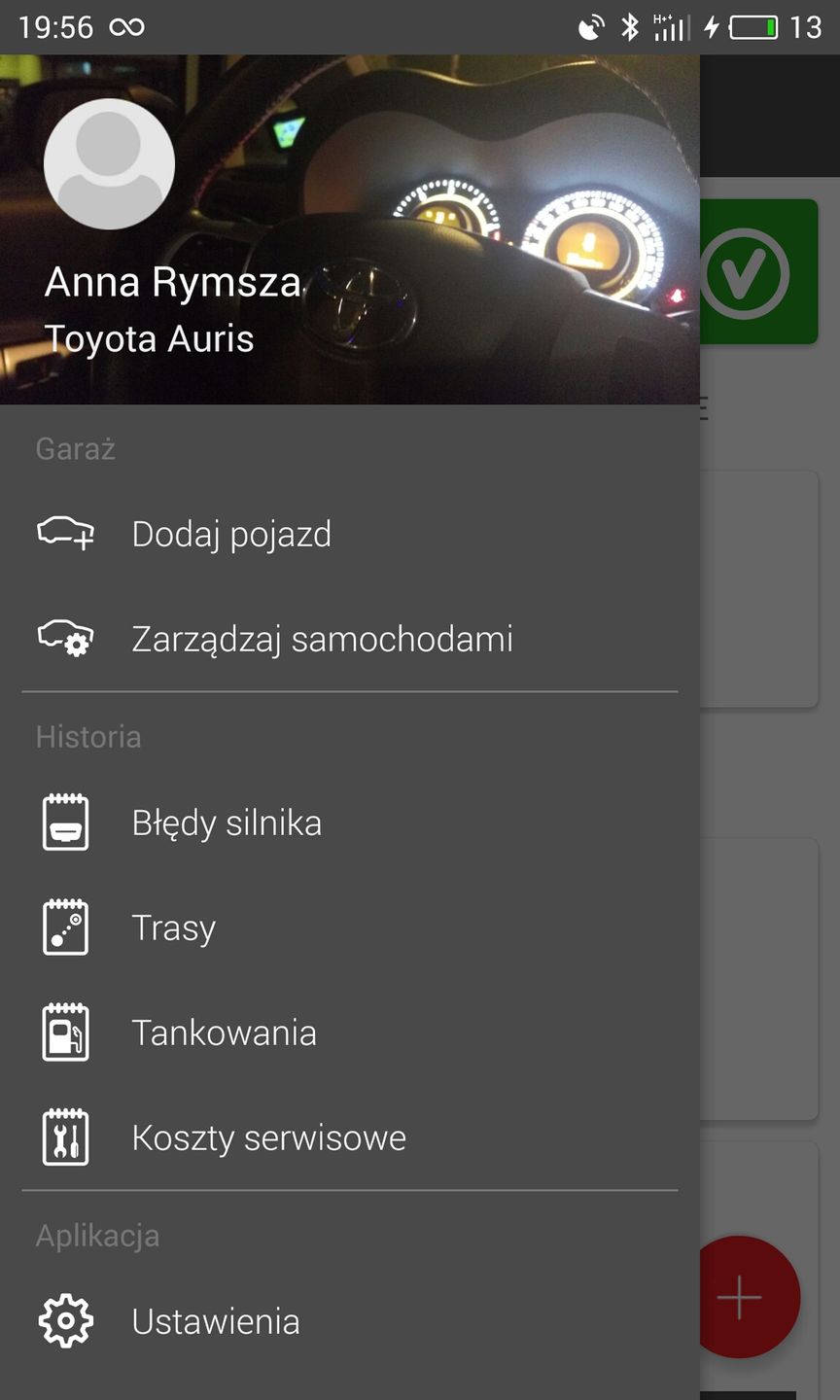
Task: Tap the Bluetooth icon in status bar
Action: click(628, 26)
